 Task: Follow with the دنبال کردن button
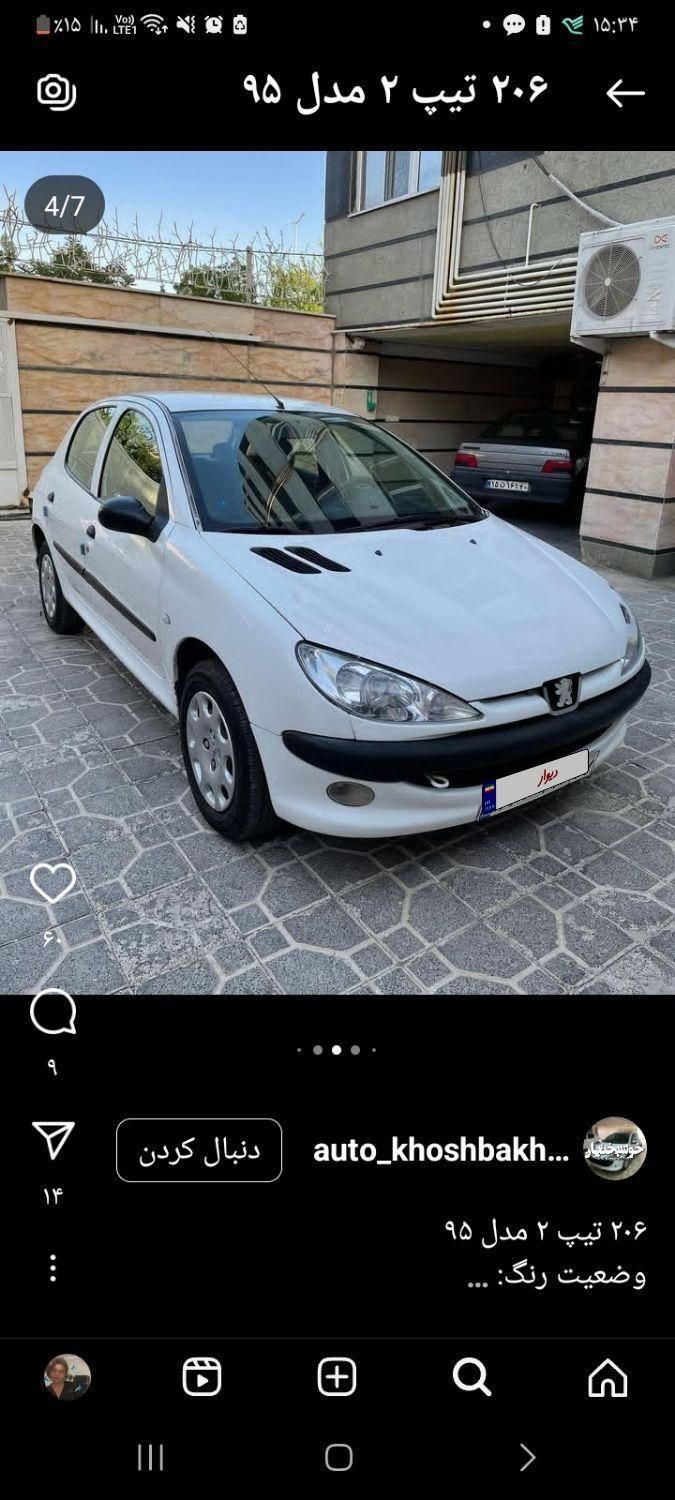tap(199, 1150)
